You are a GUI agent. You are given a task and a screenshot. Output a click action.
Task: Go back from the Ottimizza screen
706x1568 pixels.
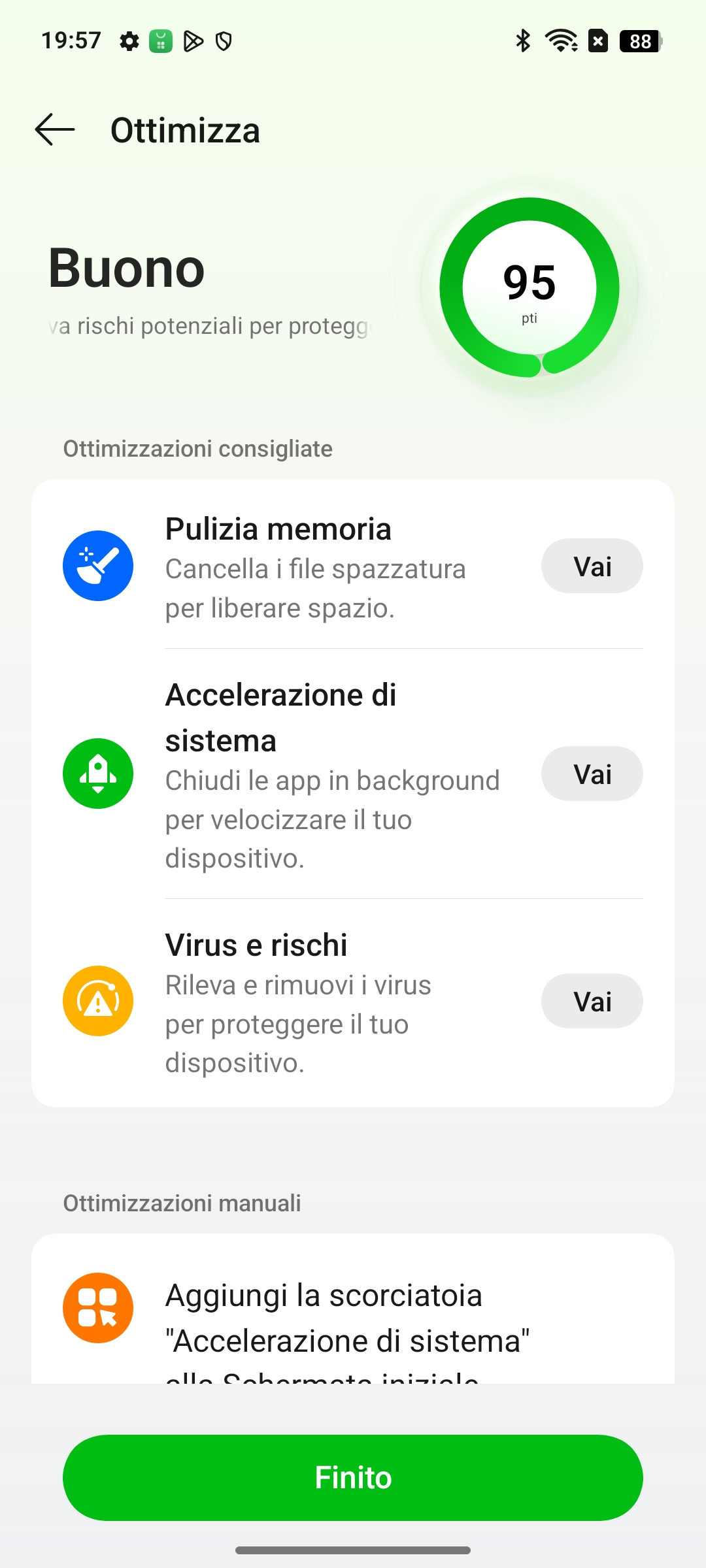point(55,130)
